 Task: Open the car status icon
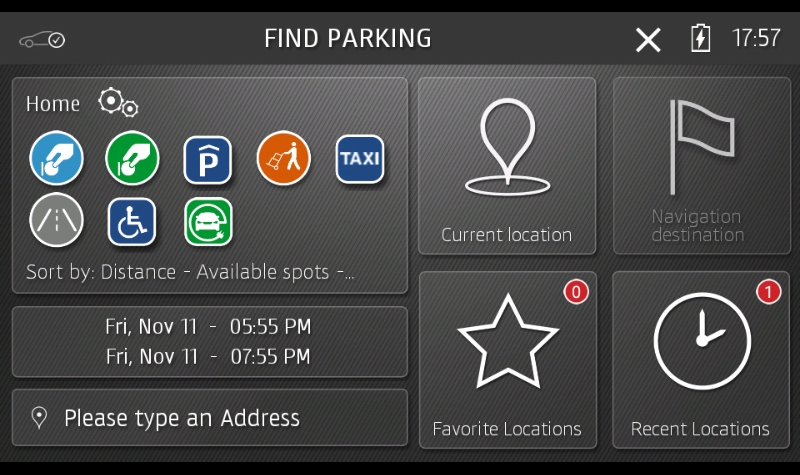tap(42, 40)
